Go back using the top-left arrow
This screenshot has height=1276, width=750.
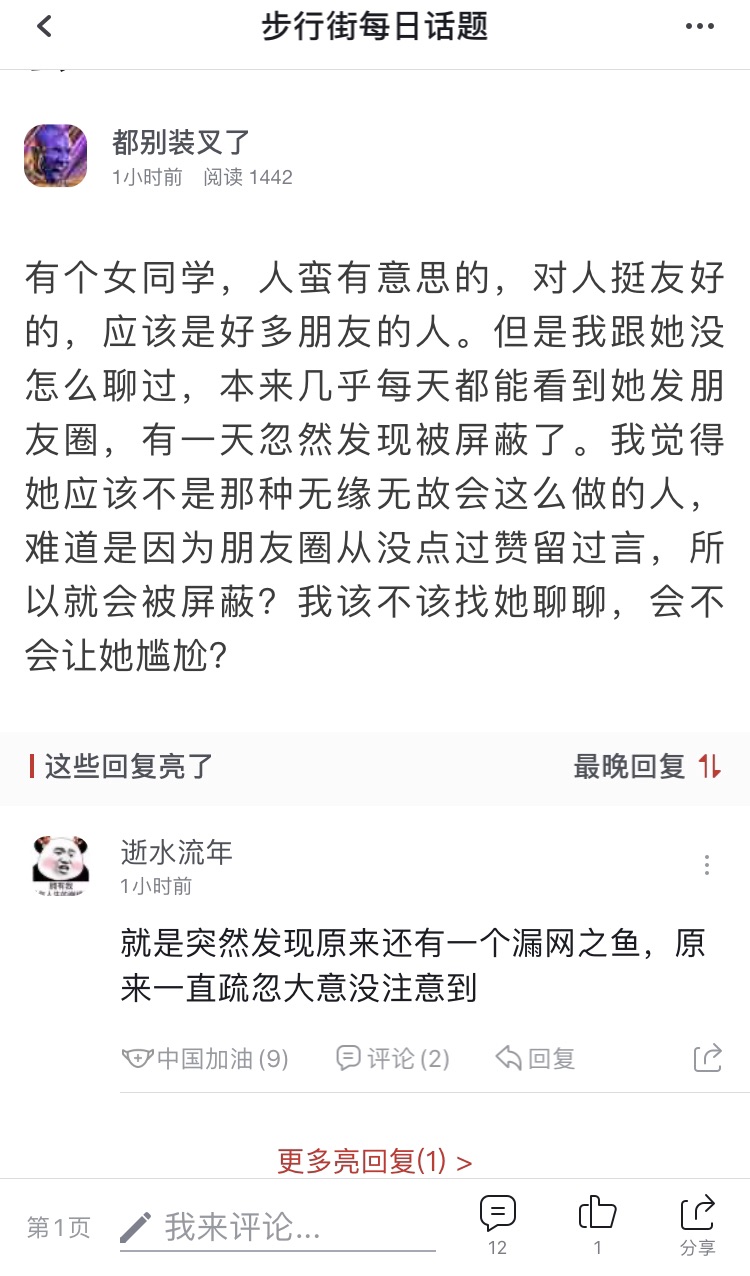click(44, 27)
